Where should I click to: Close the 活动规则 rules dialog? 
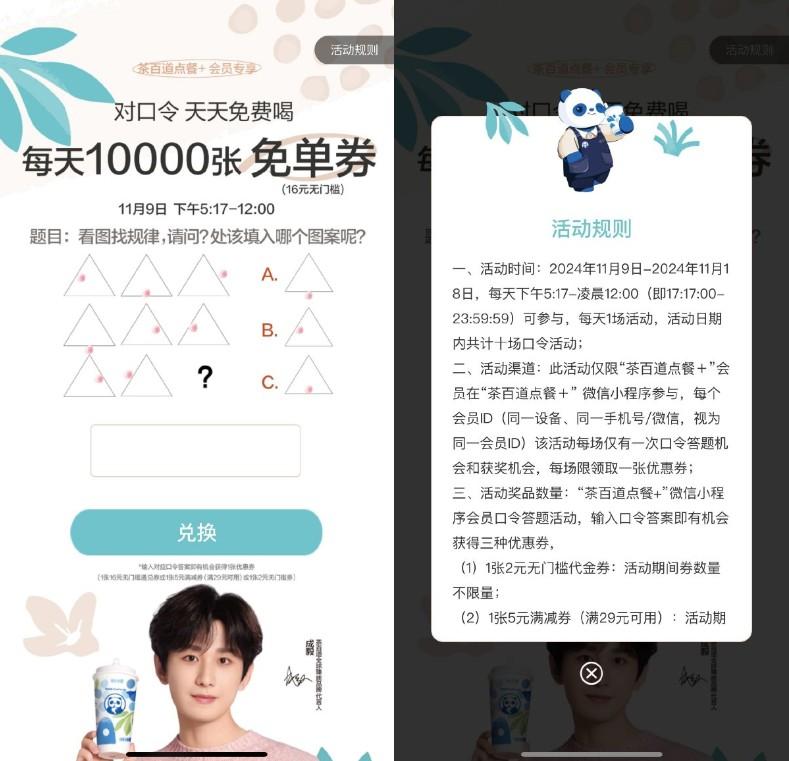(591, 673)
